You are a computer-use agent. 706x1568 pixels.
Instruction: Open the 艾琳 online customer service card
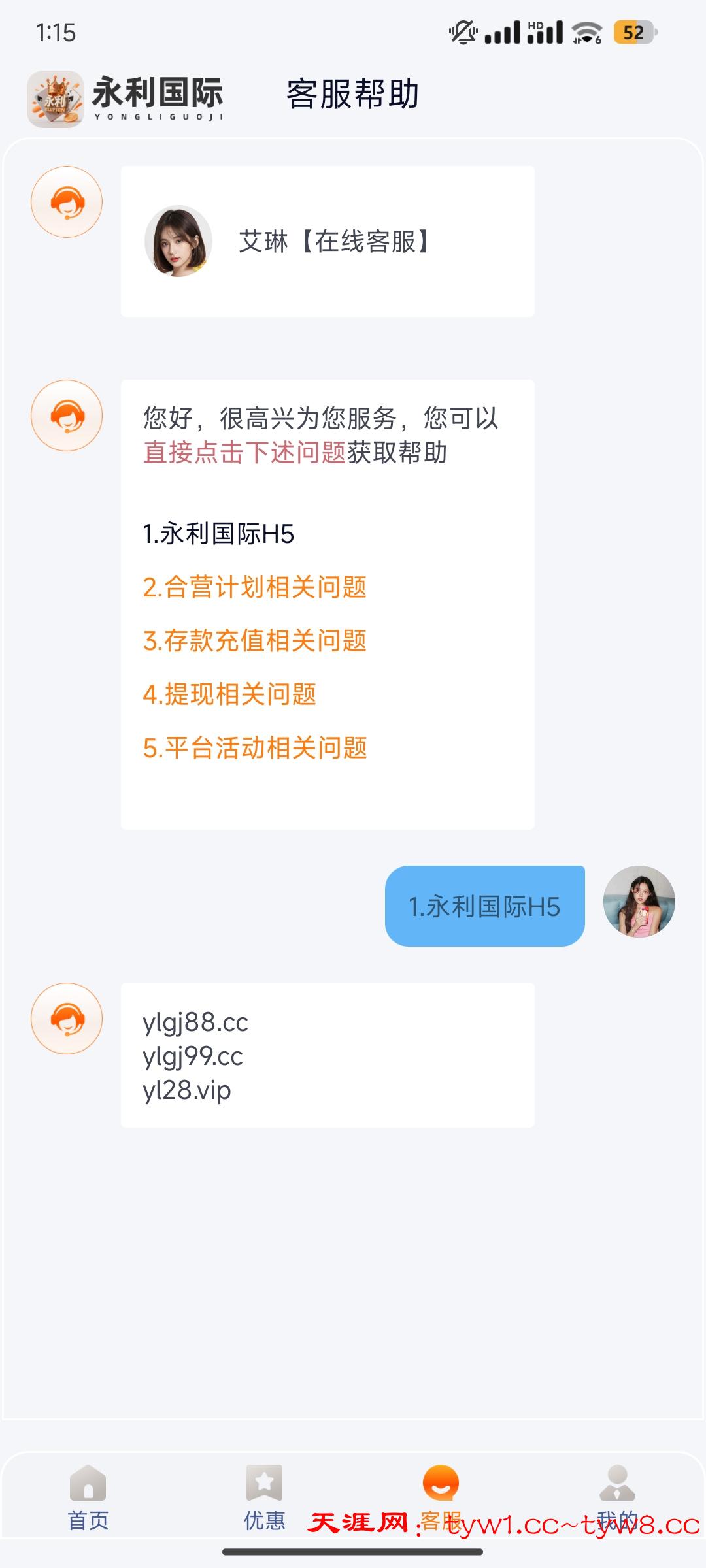[x=327, y=241]
